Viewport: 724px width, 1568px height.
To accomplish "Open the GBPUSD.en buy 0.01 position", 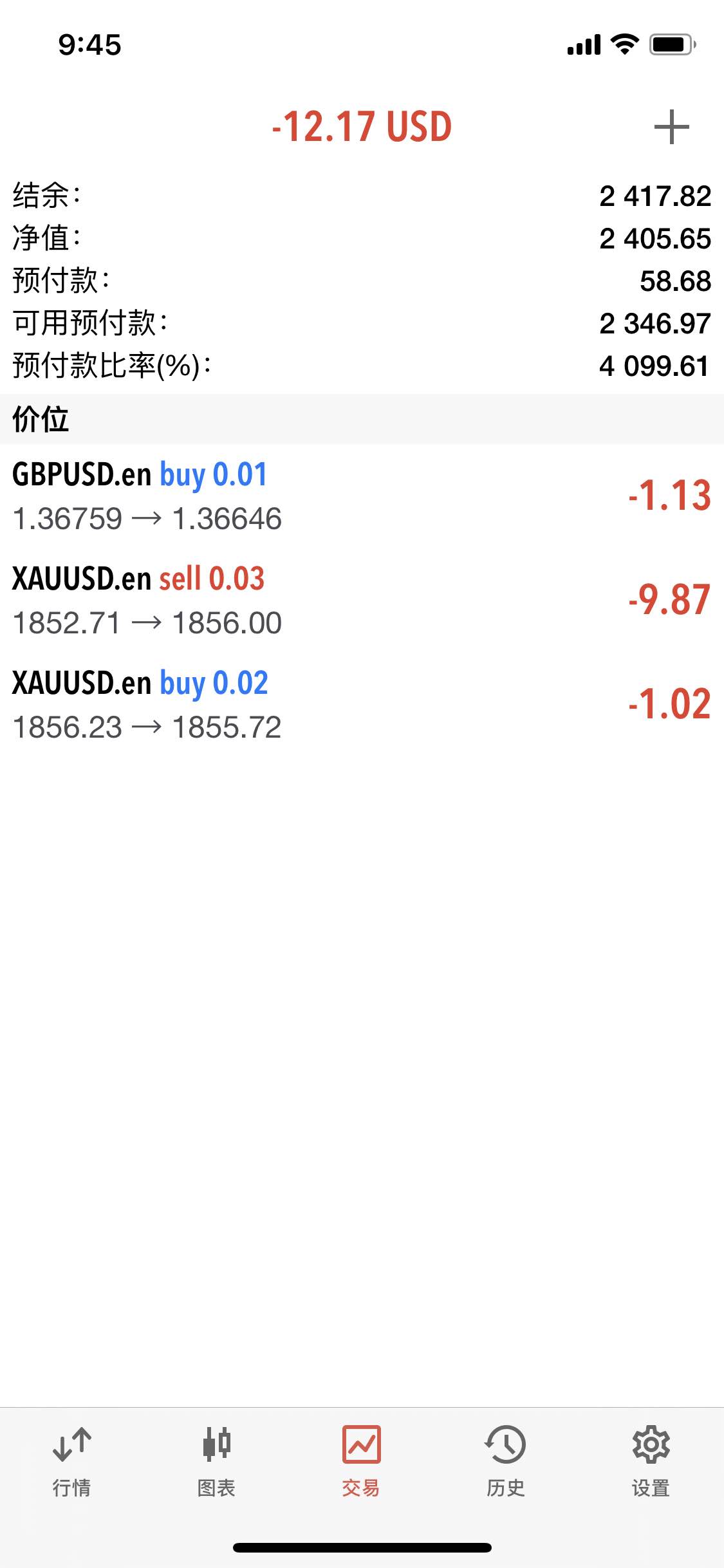I will click(362, 496).
